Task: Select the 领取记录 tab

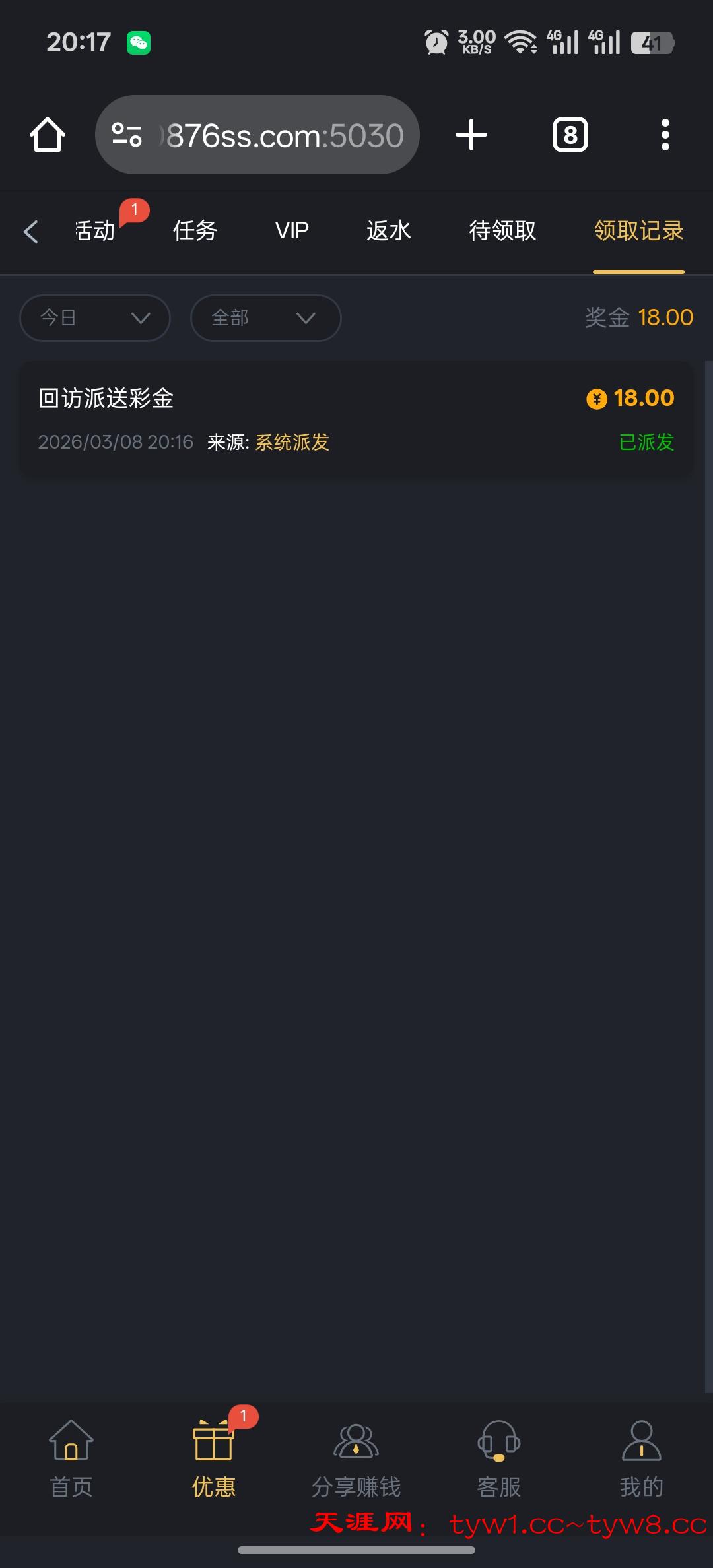Action: [x=638, y=231]
